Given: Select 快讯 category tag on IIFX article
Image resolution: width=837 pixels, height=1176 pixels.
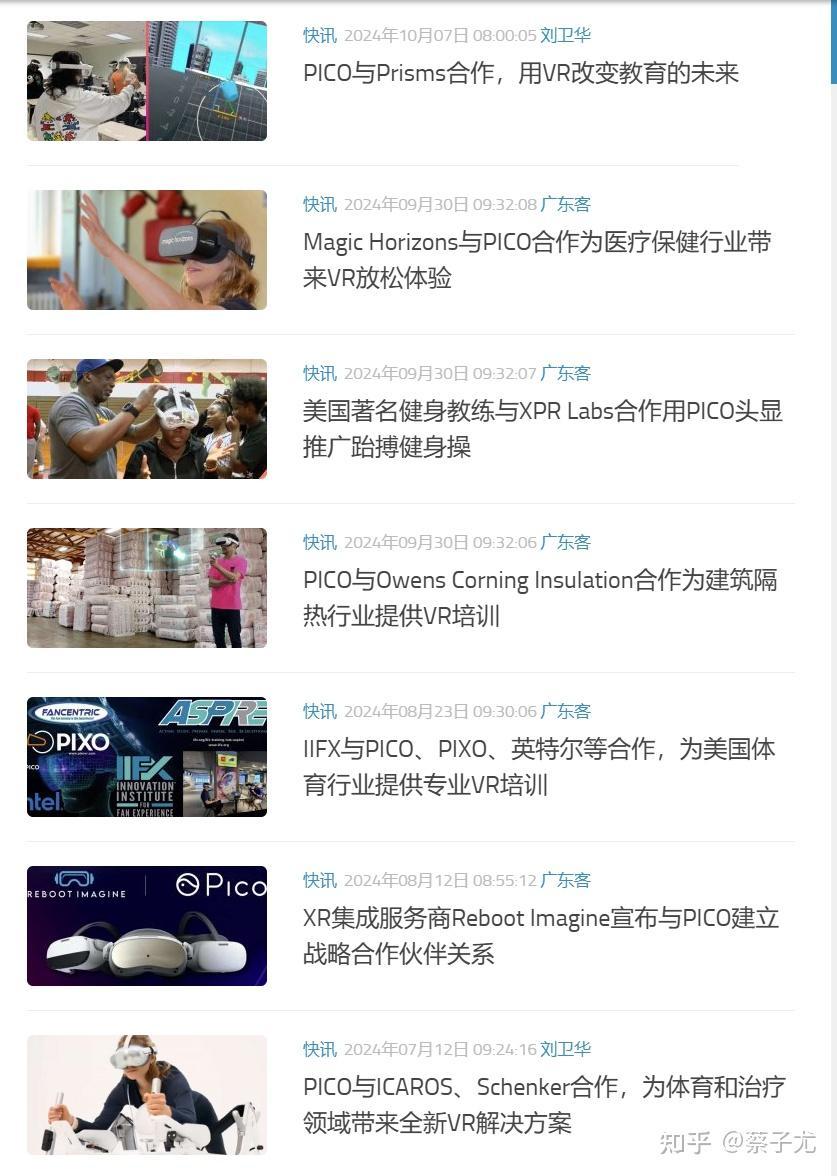Looking at the screenshot, I should 319,711.
